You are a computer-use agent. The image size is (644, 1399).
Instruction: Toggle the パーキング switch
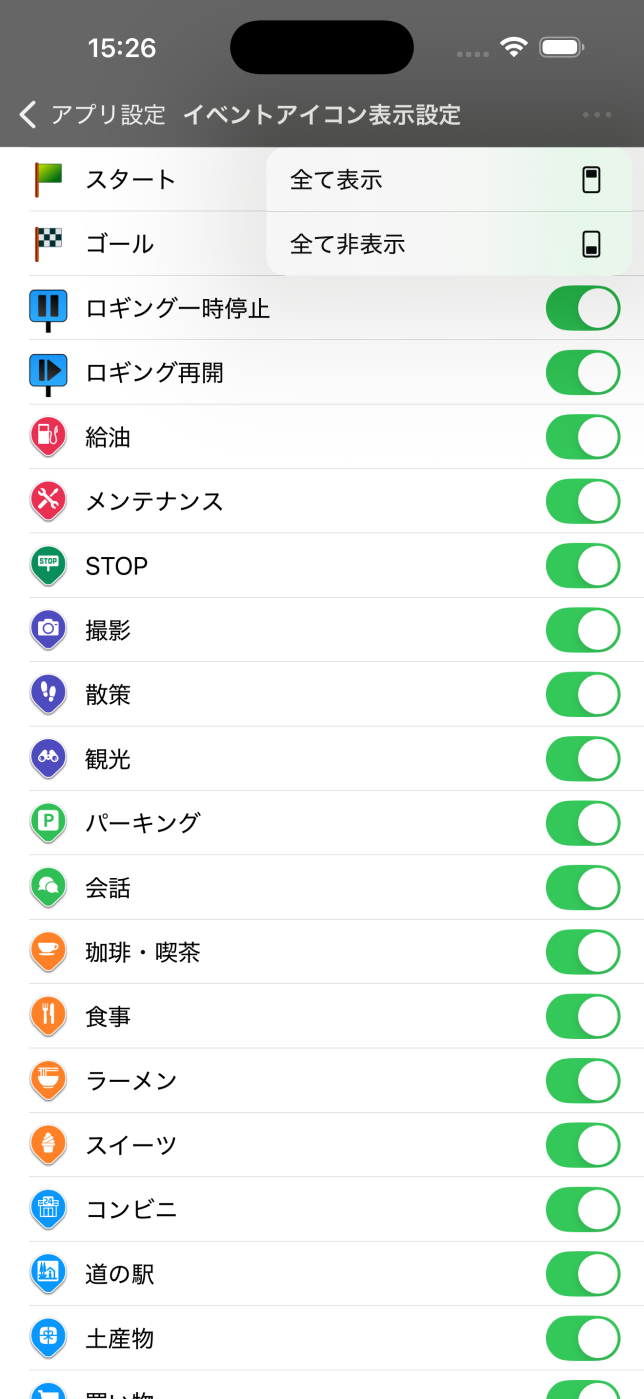point(583,823)
